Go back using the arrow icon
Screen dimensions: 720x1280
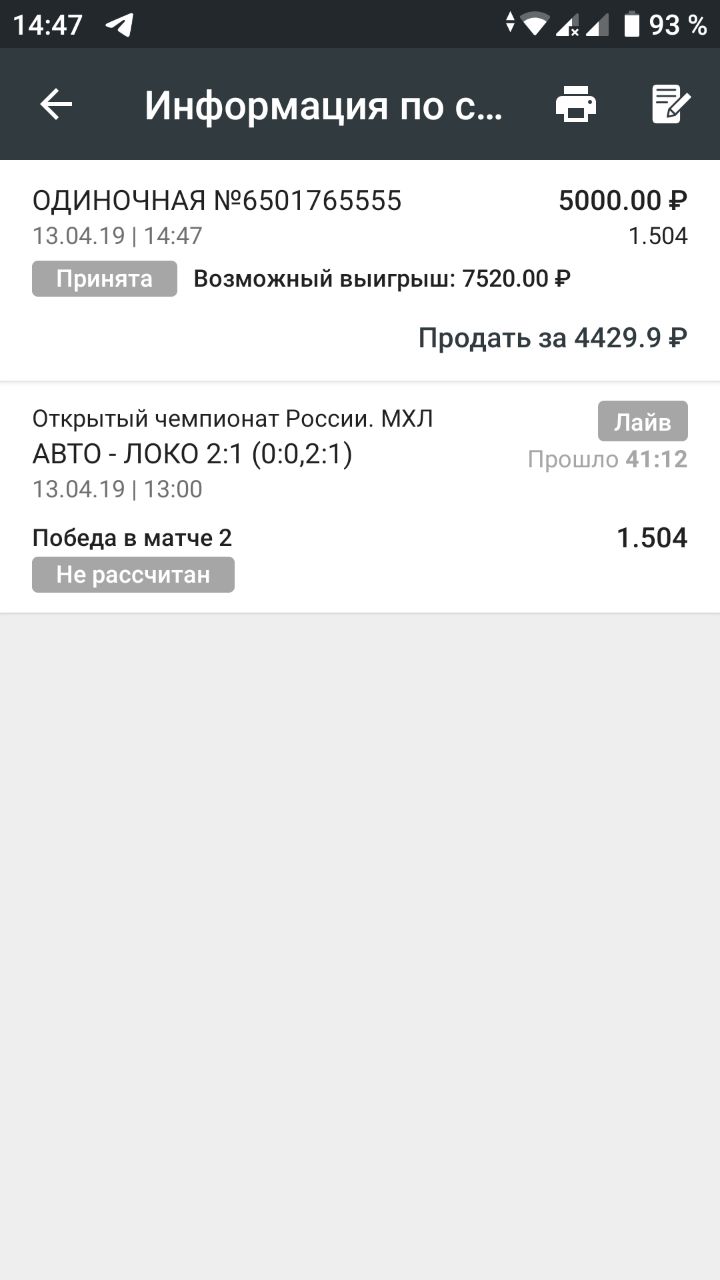pyautogui.click(x=56, y=104)
